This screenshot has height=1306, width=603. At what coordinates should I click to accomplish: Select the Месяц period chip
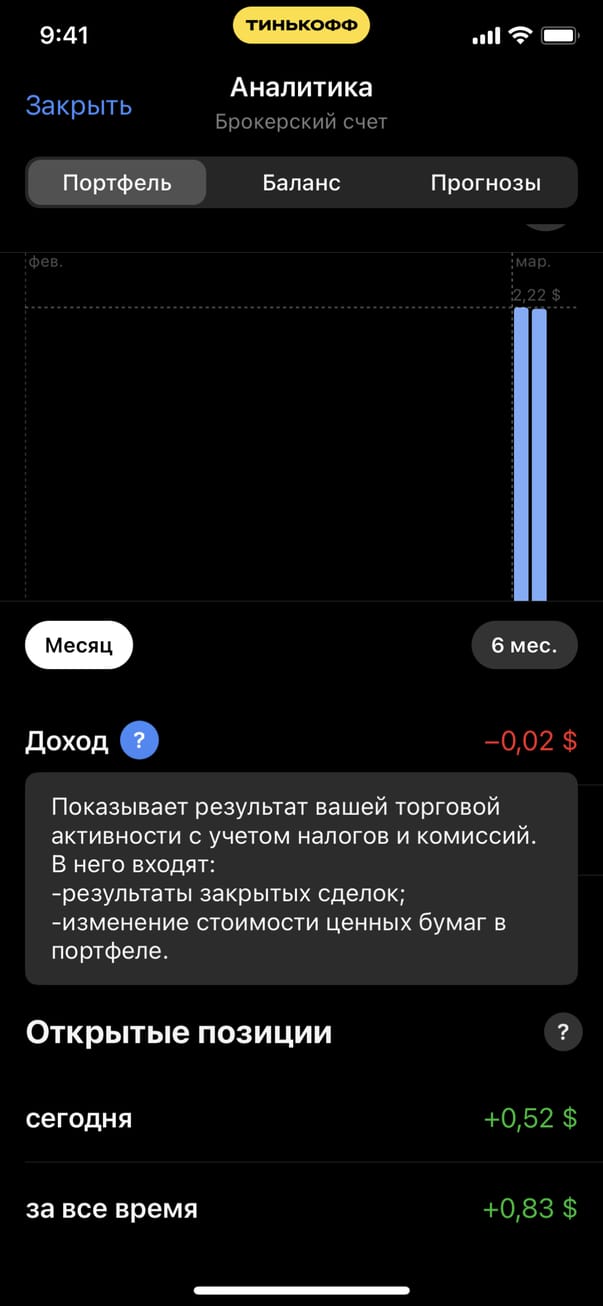click(x=79, y=645)
